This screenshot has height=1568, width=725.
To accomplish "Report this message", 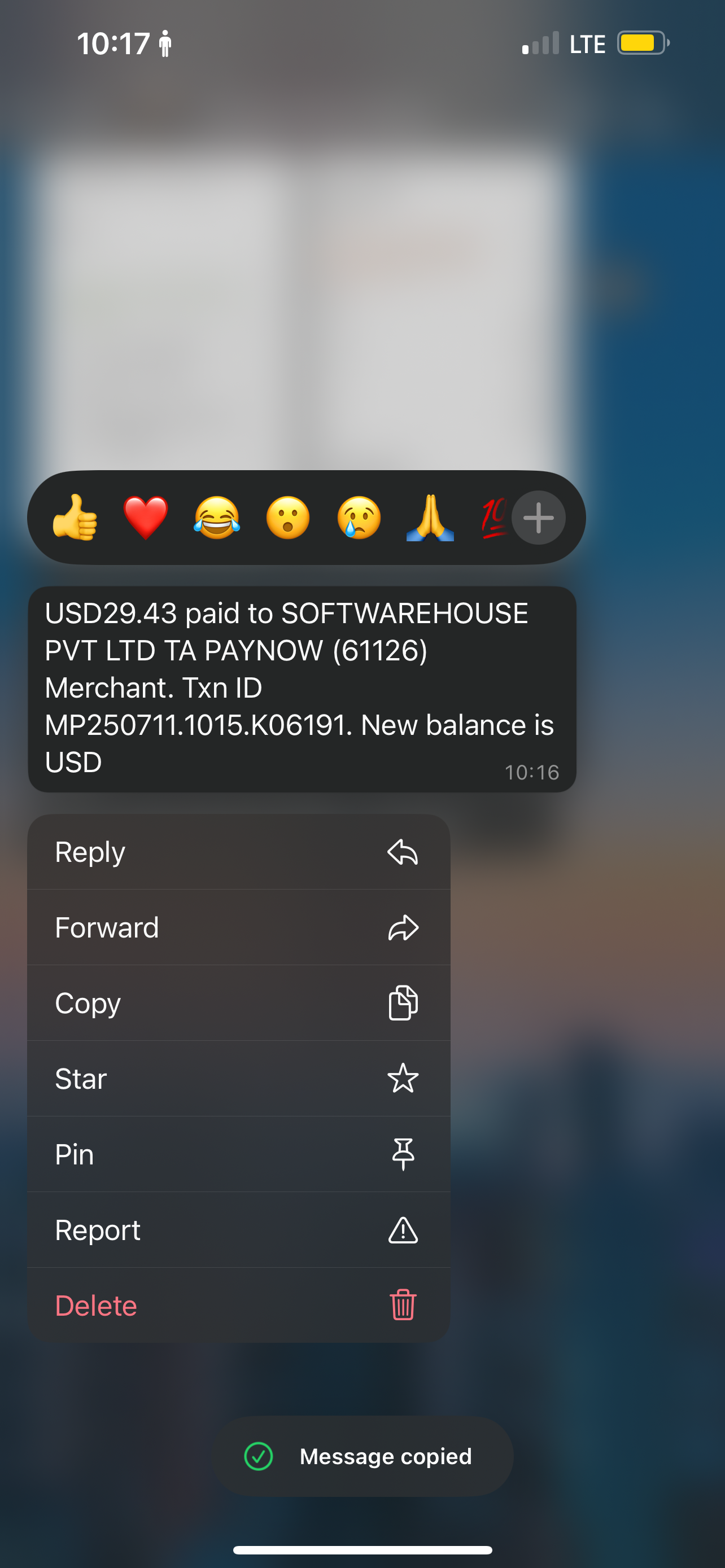I will tap(239, 1229).
